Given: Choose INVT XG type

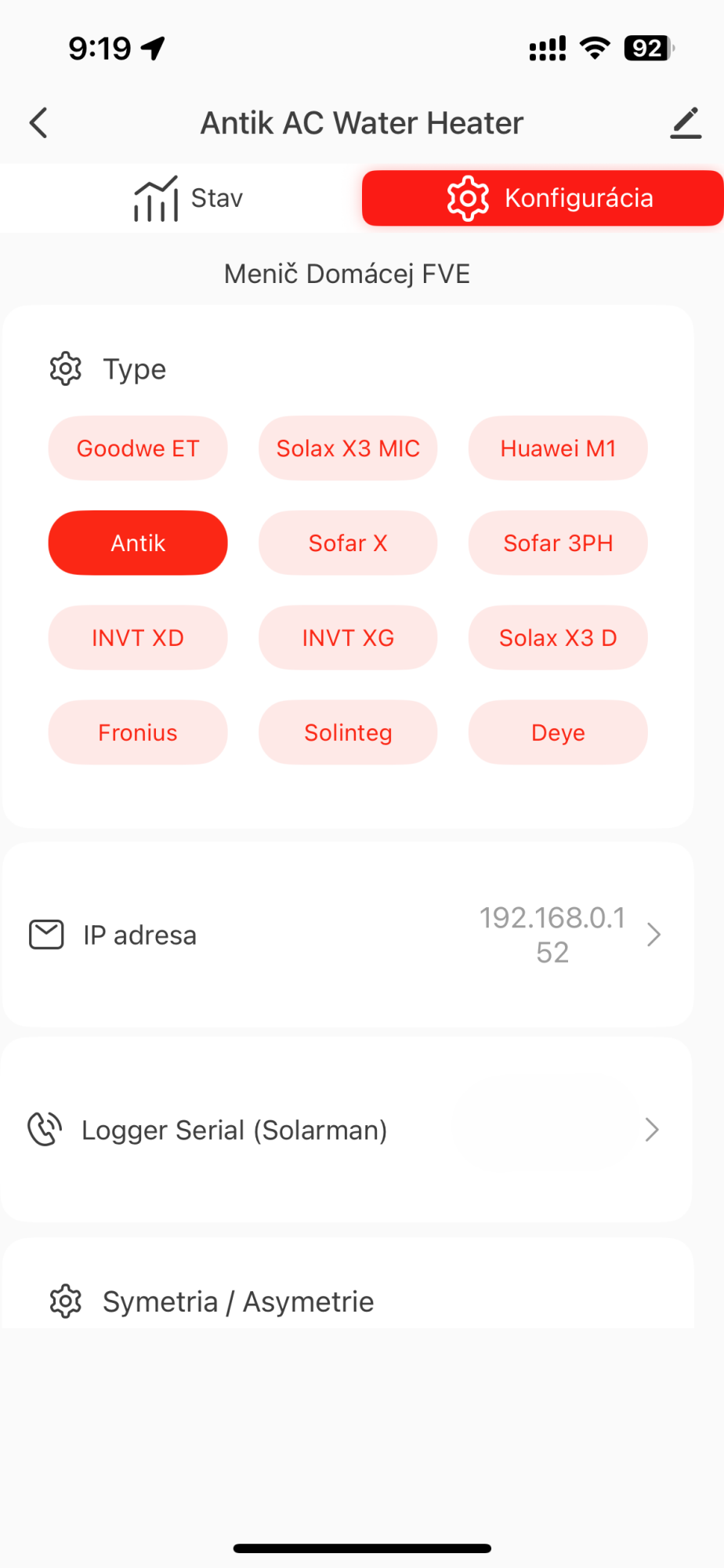Looking at the screenshot, I should click(x=348, y=638).
